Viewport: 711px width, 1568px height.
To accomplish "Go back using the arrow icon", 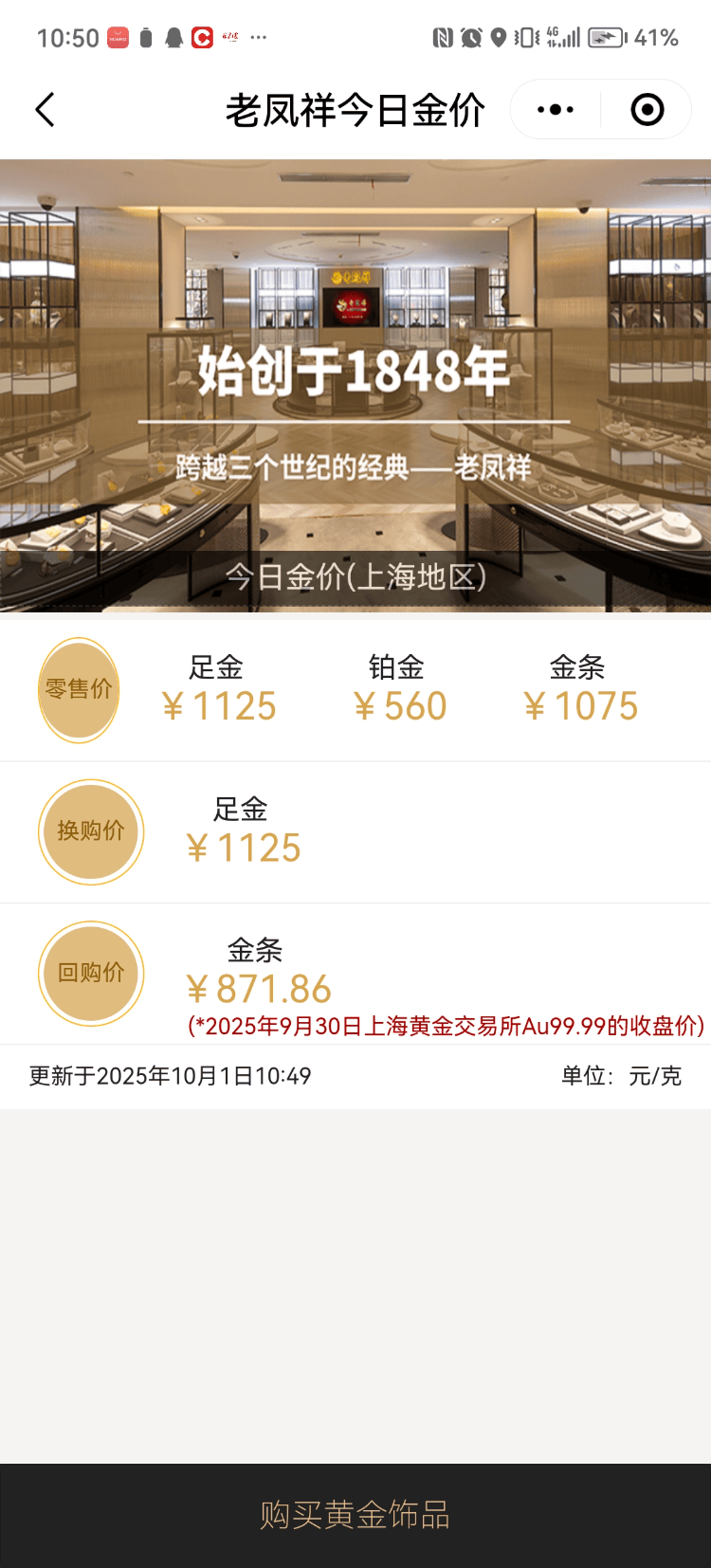I will [x=45, y=110].
